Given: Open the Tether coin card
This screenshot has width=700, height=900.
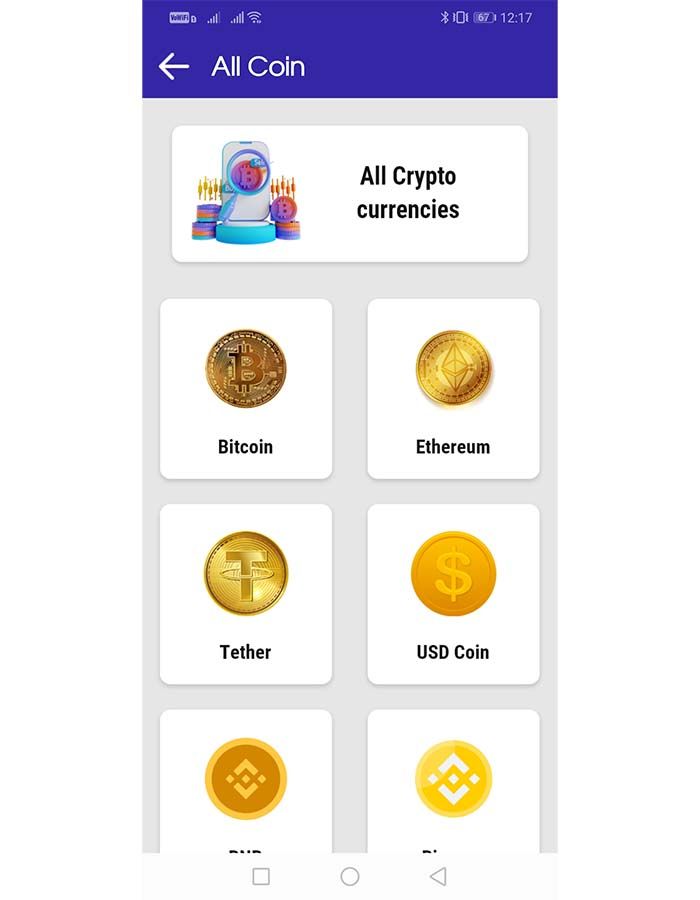Looking at the screenshot, I should point(246,593).
